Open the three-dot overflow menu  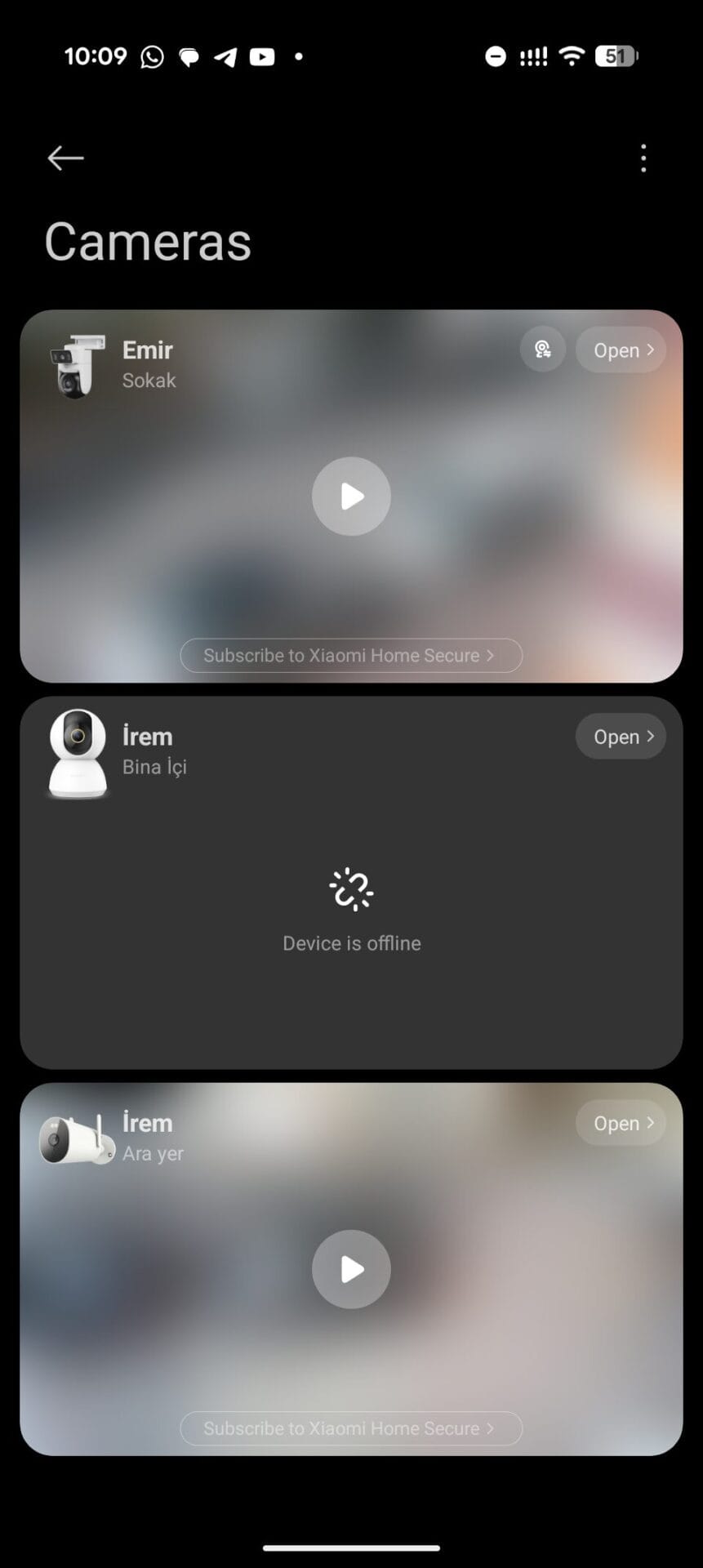pyautogui.click(x=643, y=158)
